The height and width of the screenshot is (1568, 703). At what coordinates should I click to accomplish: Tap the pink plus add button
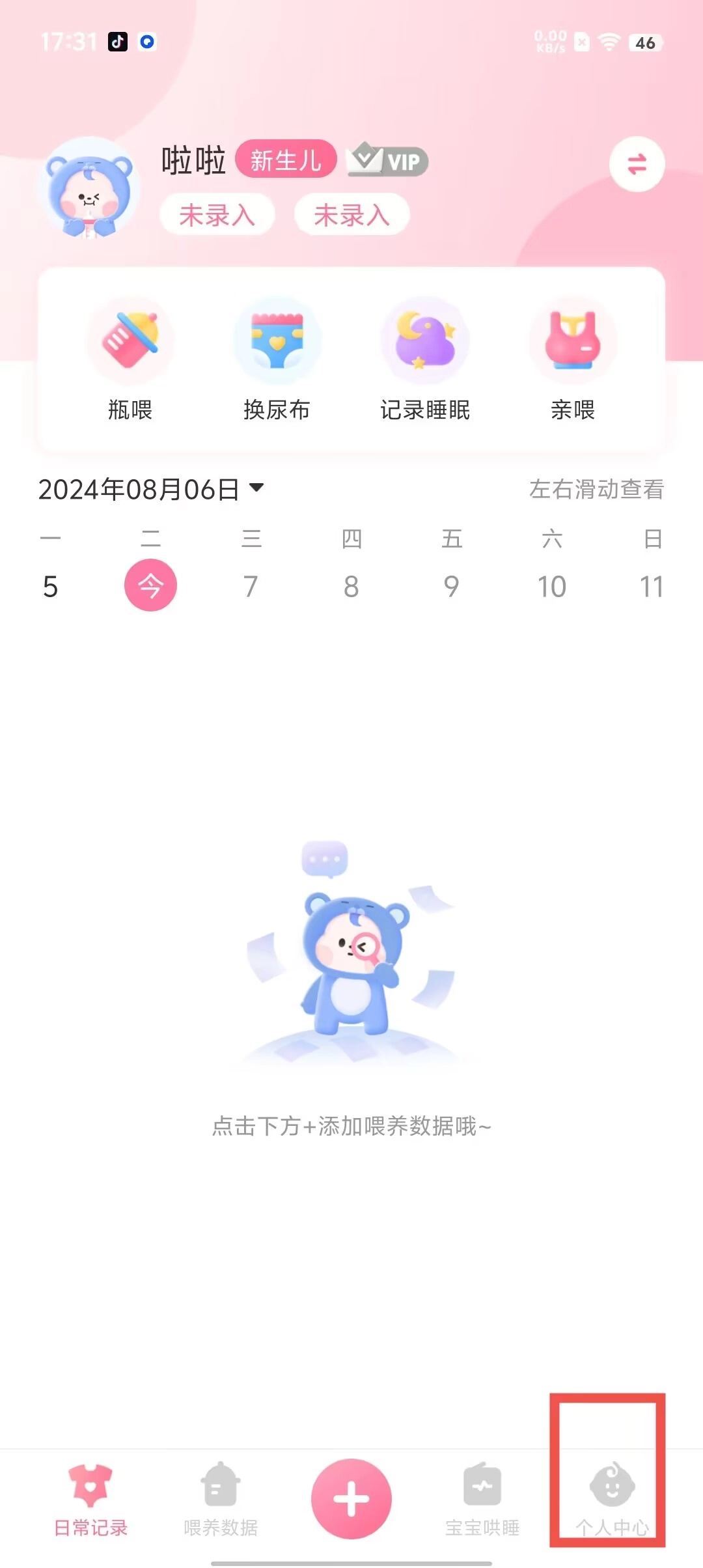click(x=351, y=1498)
